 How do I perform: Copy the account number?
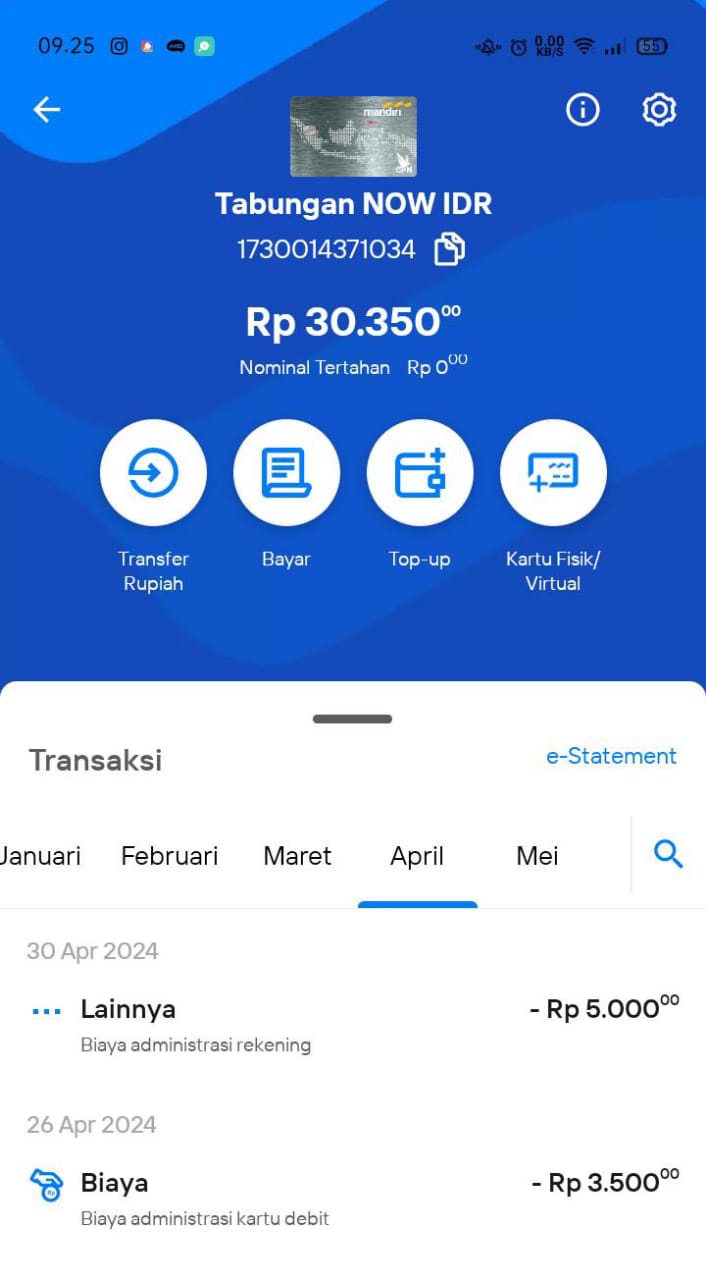click(449, 249)
